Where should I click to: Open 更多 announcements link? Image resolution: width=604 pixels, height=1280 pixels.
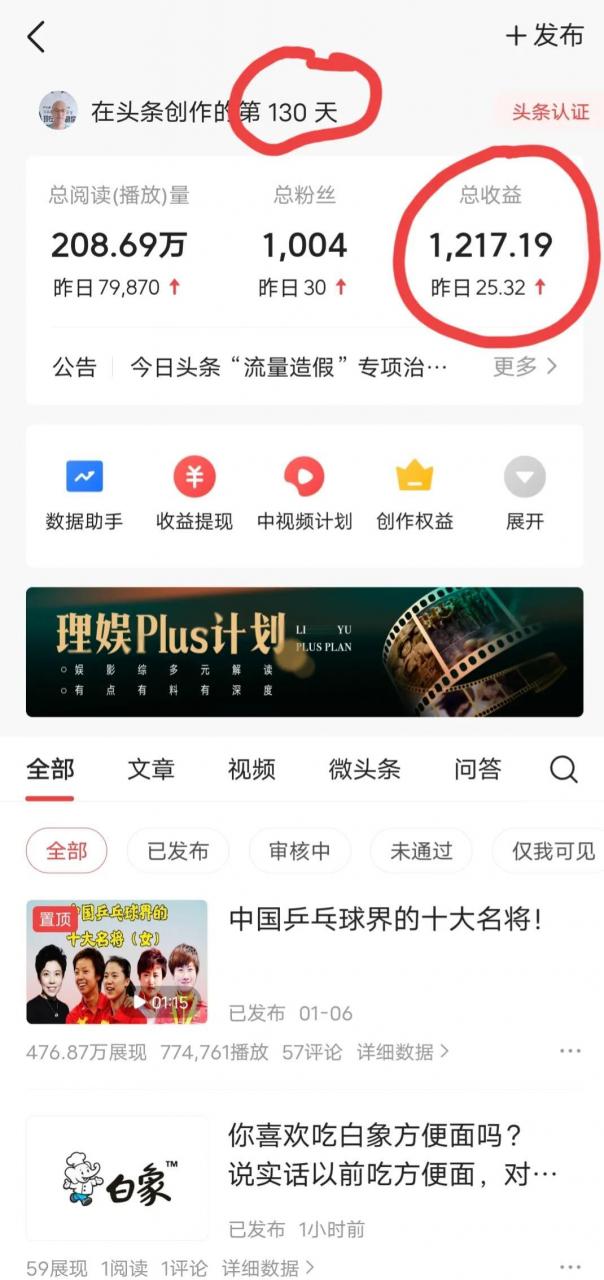coord(525,367)
